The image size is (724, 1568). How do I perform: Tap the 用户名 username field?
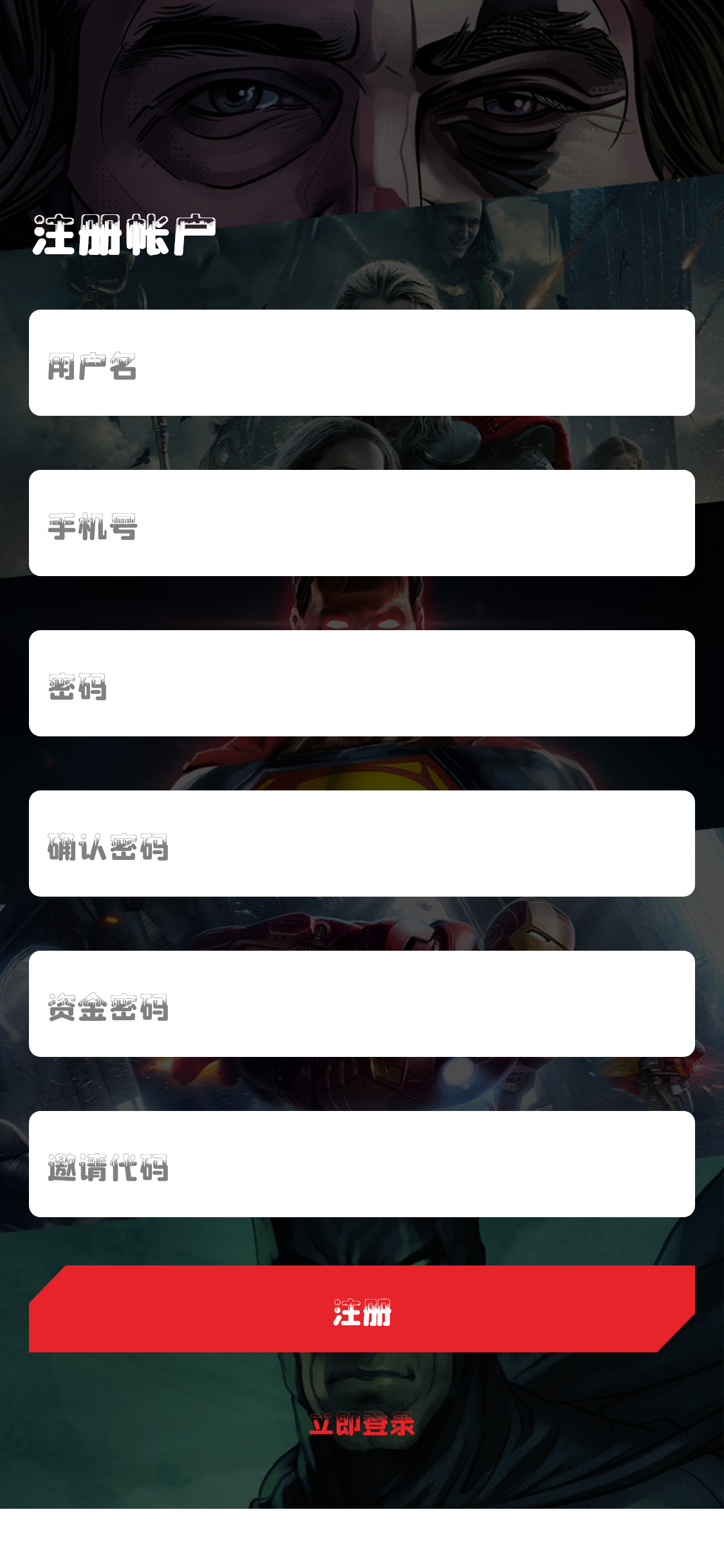coord(362,363)
